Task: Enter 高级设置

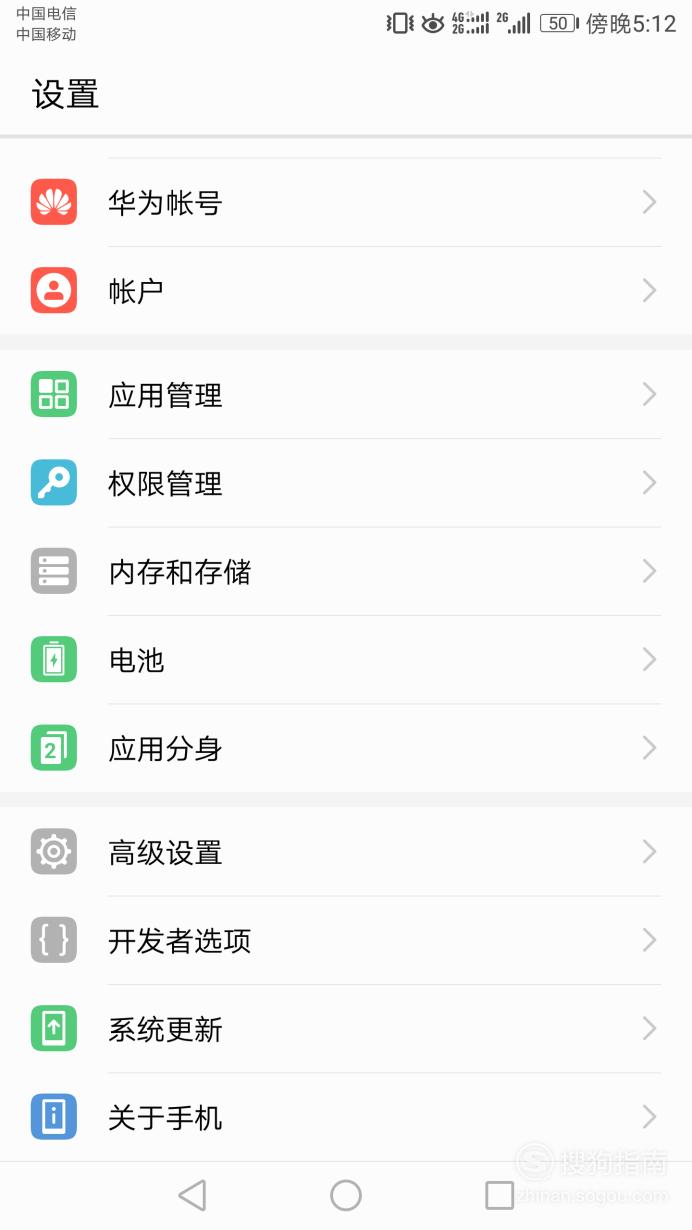Action: point(346,852)
